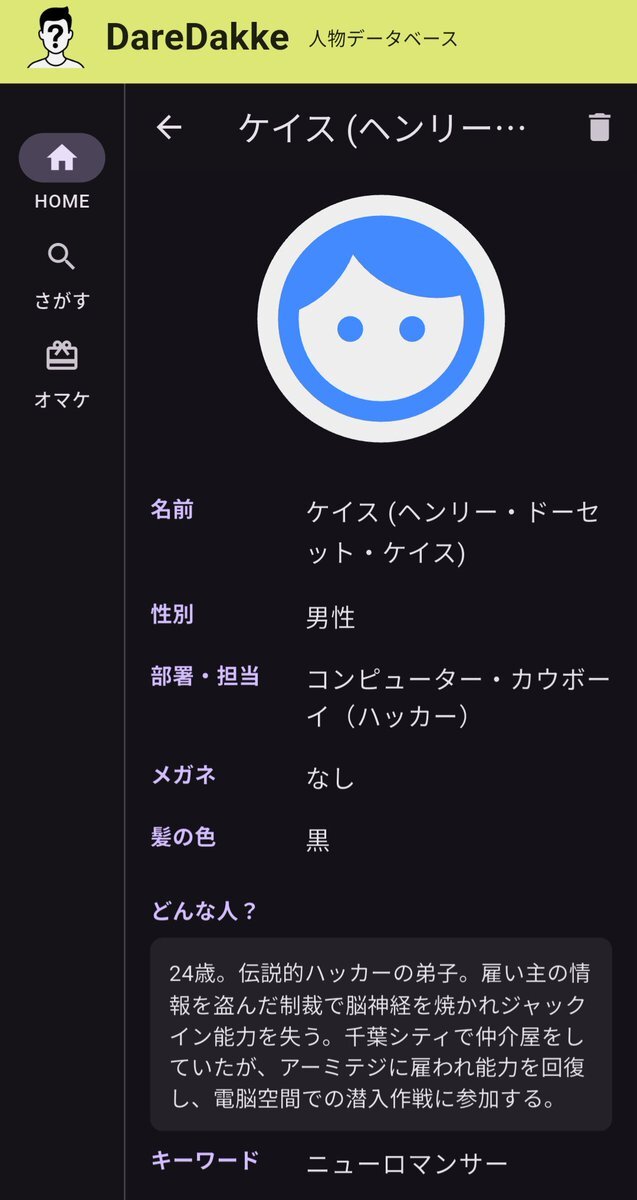The image size is (637, 1200).
Task: Go back using the arrow icon
Action: pyautogui.click(x=169, y=128)
